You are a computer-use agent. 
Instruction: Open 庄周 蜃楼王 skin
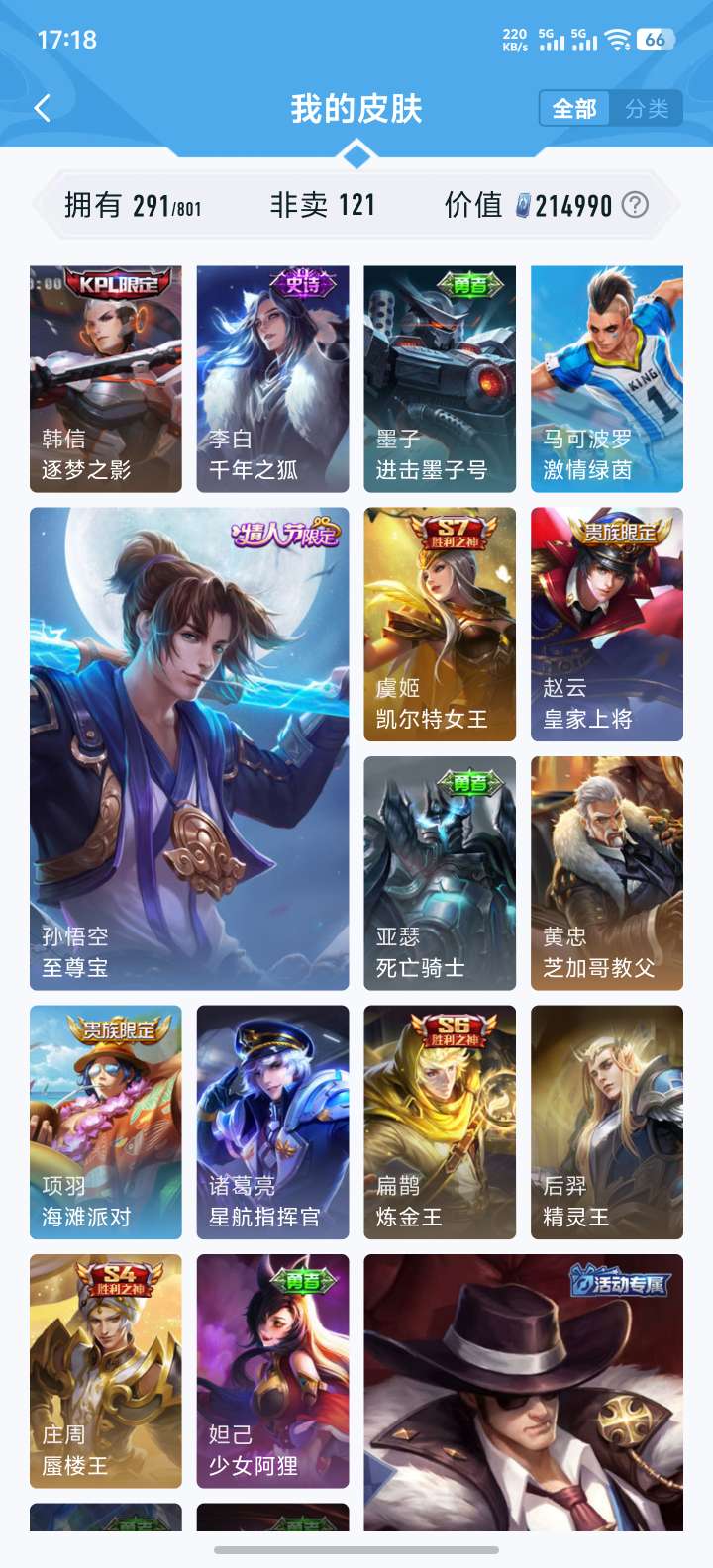point(106,1371)
